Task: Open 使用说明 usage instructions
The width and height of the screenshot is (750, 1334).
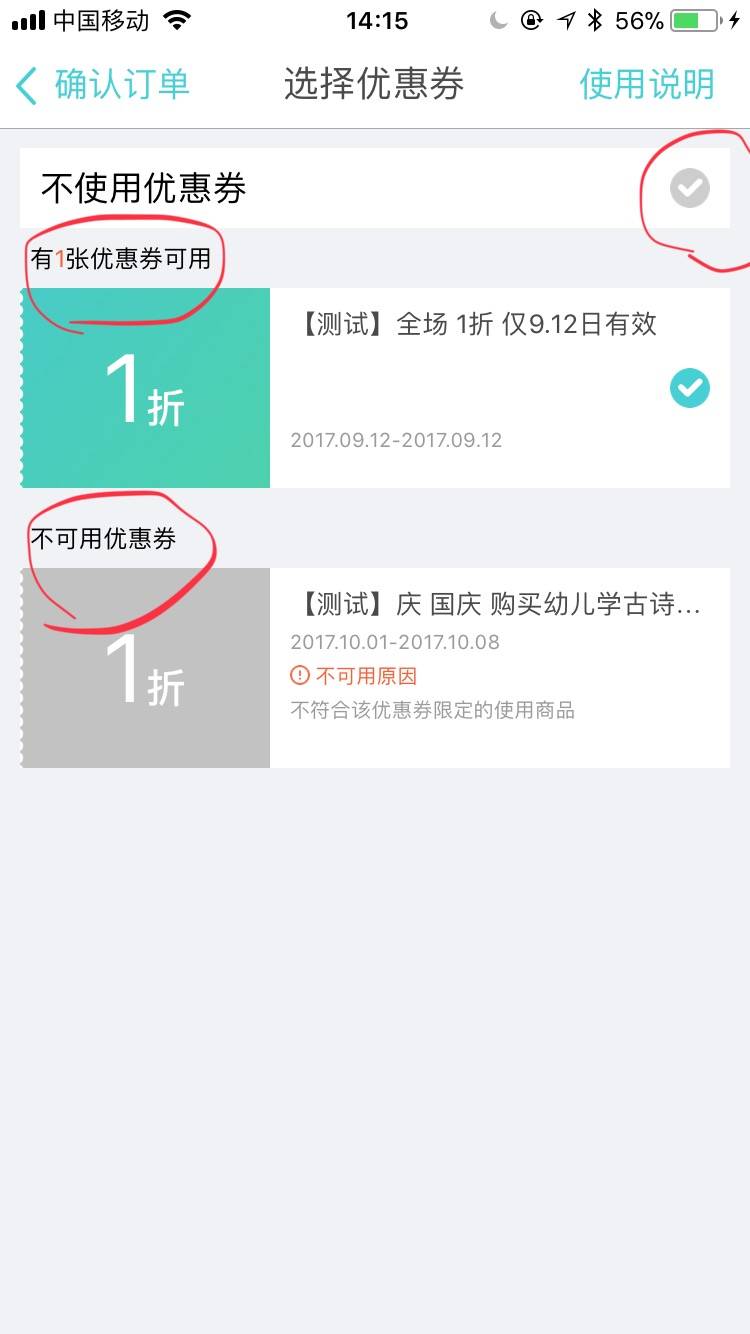Action: [x=646, y=85]
